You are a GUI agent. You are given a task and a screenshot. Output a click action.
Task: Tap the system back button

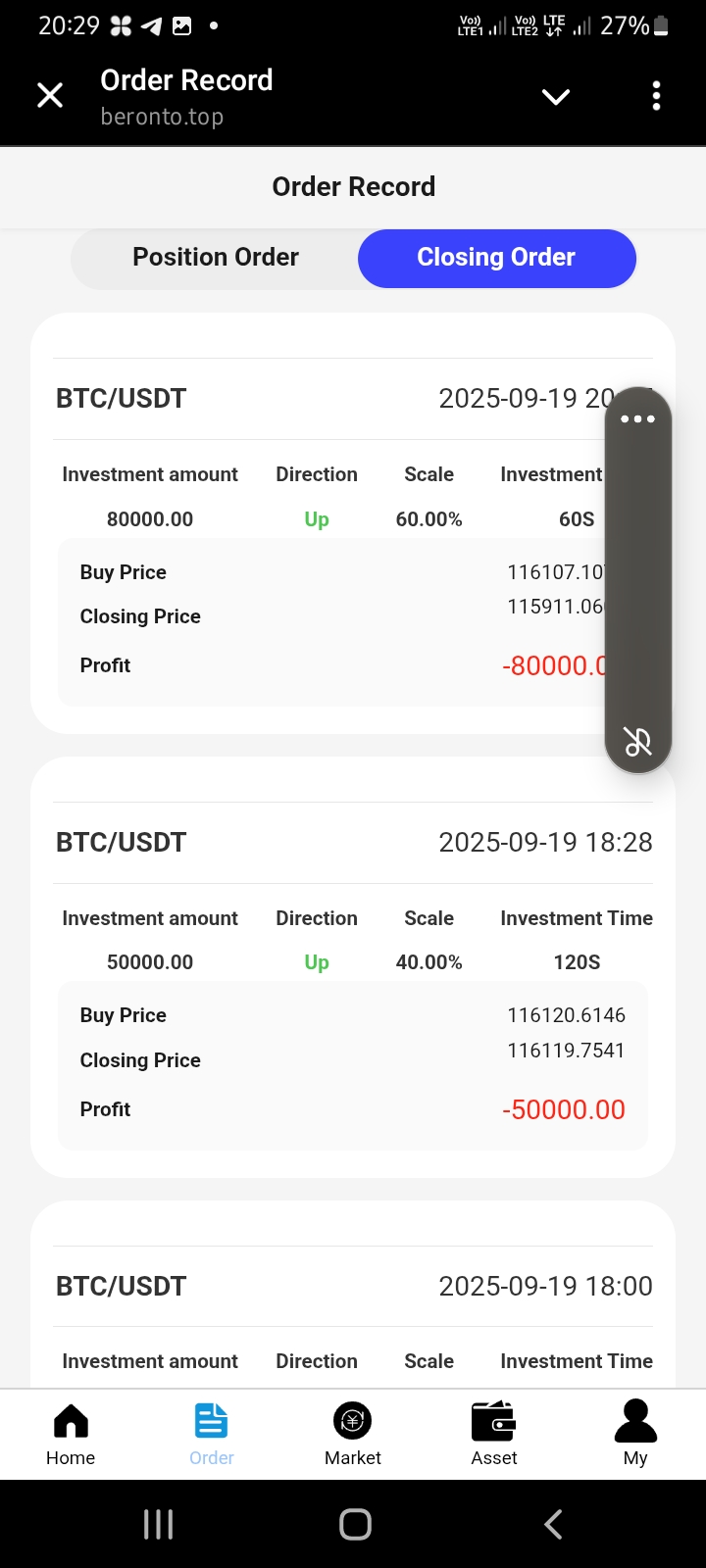click(553, 1524)
